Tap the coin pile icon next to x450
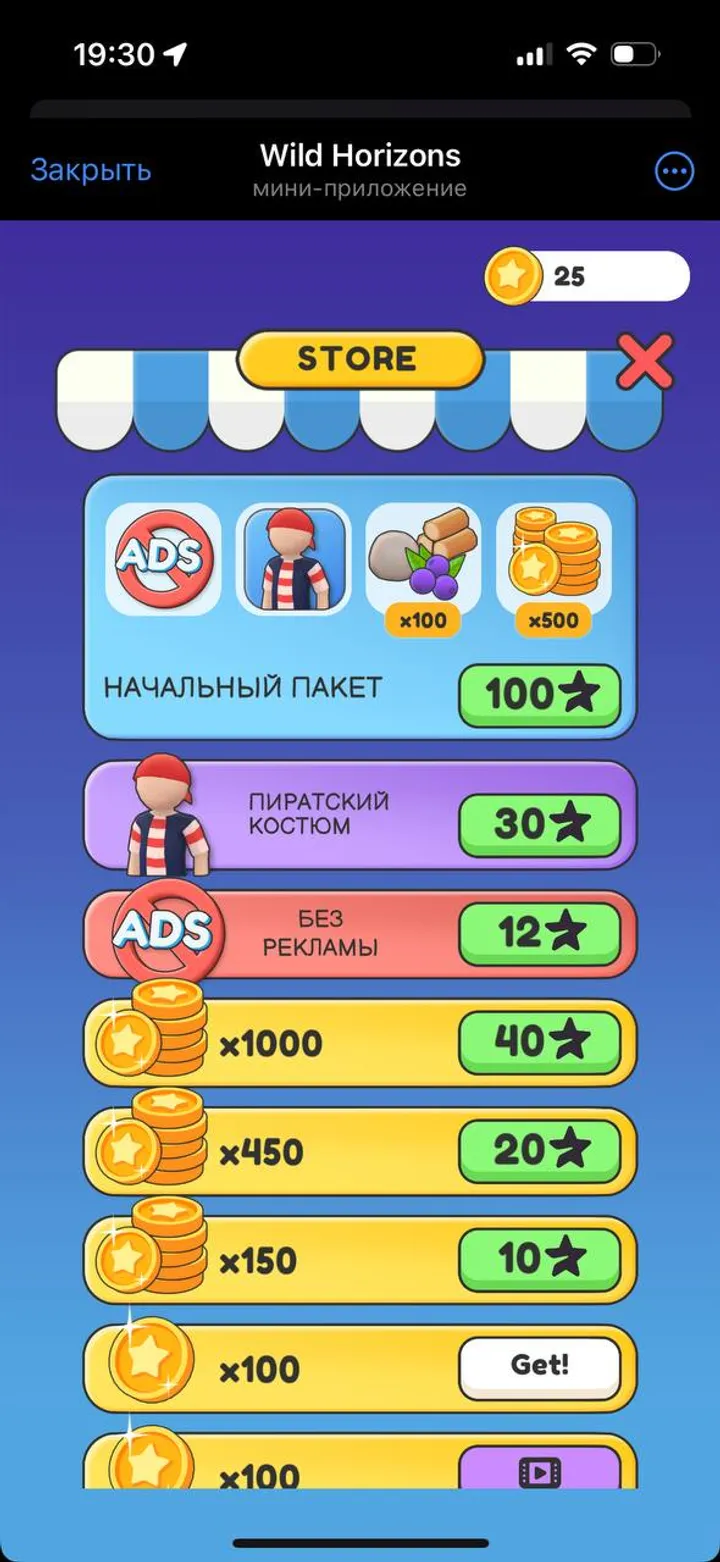The width and height of the screenshot is (720, 1562). (x=150, y=1148)
